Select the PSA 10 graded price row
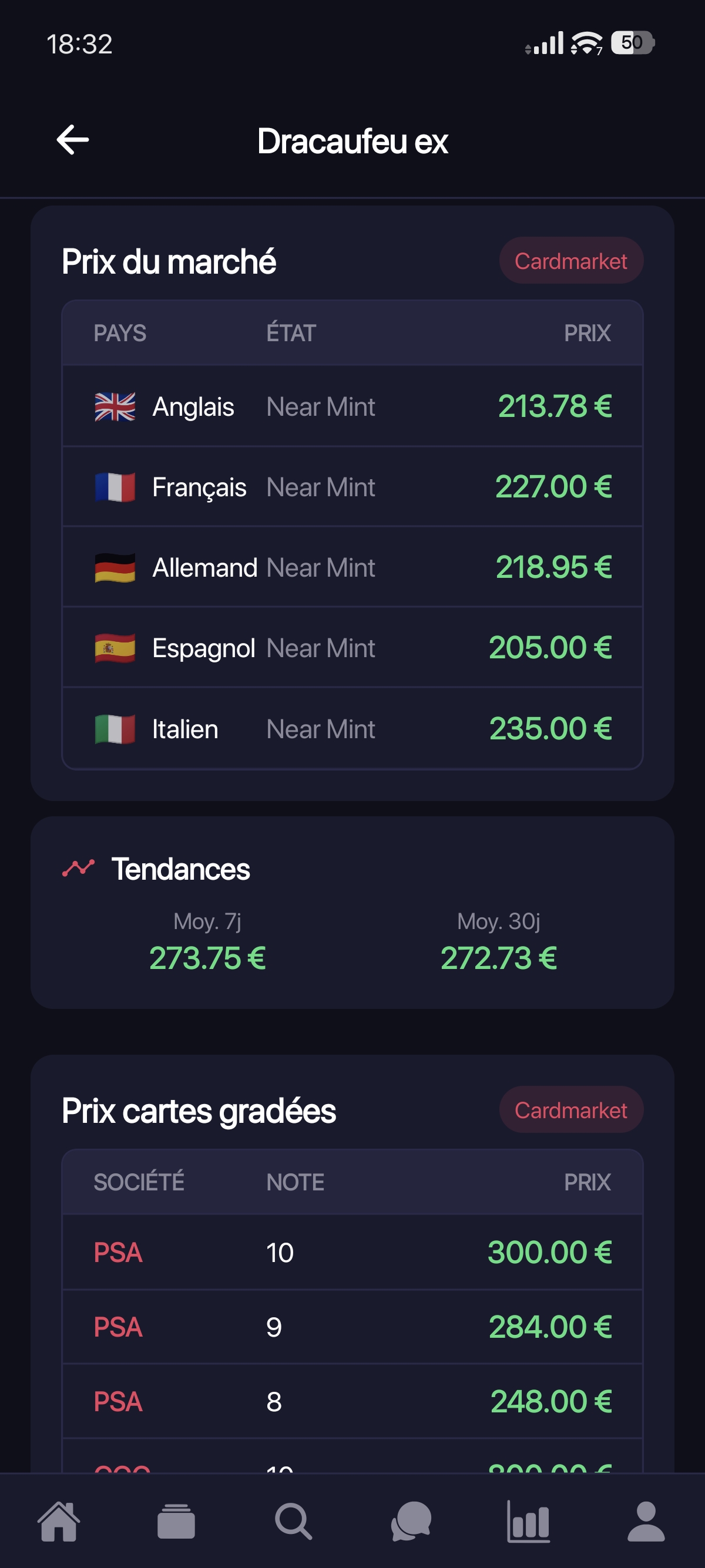The image size is (705, 1568). click(353, 1251)
